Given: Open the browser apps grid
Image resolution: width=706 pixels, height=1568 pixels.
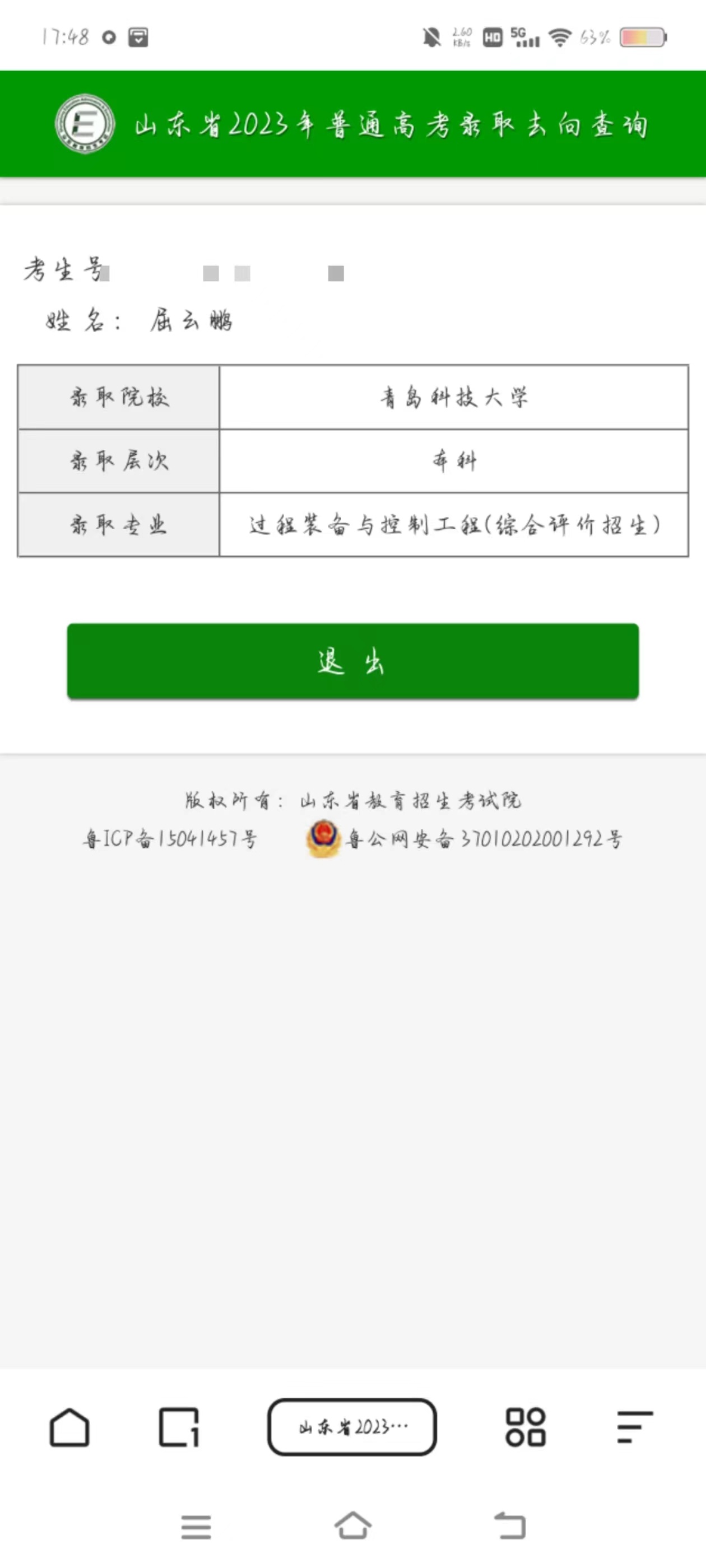Looking at the screenshot, I should pyautogui.click(x=525, y=1427).
